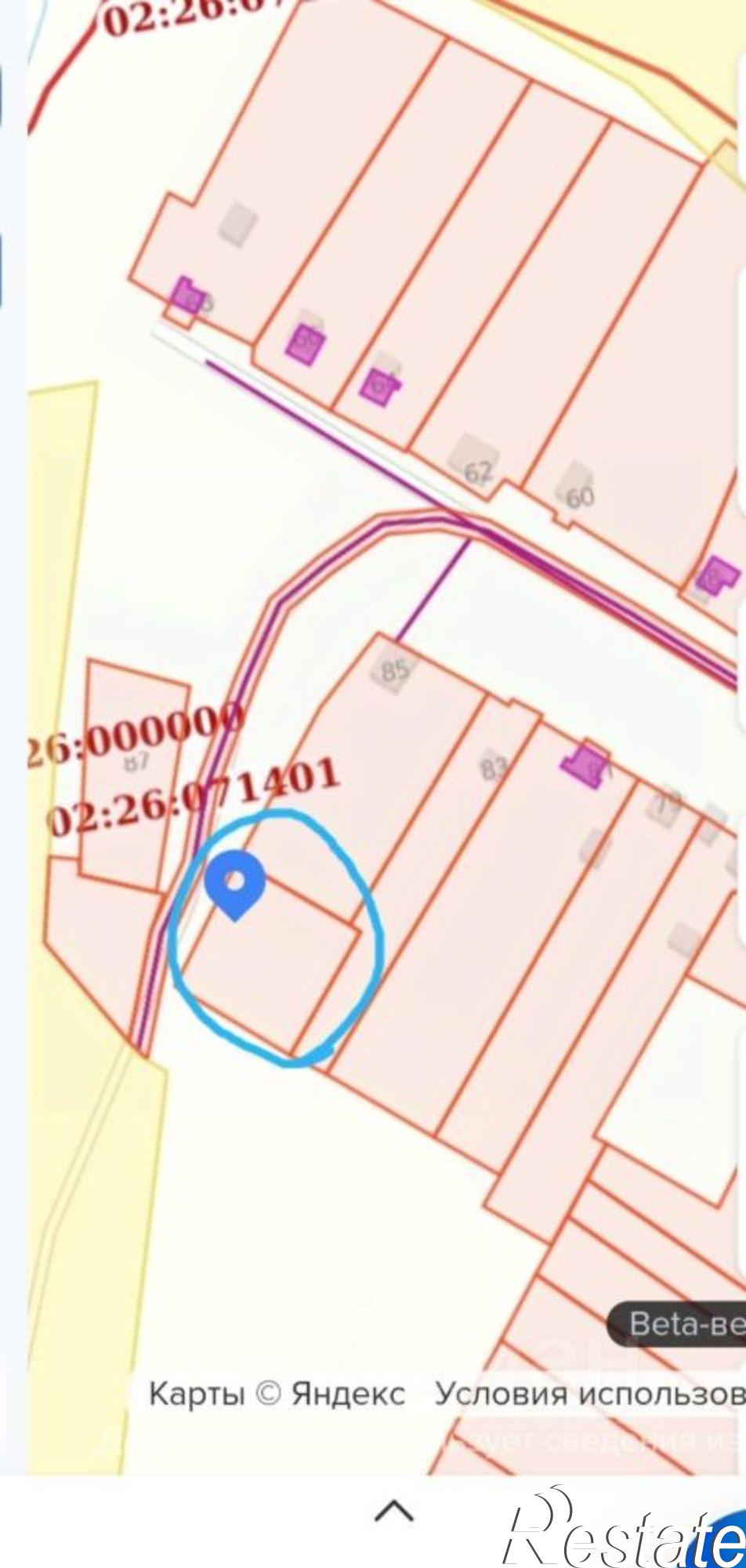Screen dimensions: 746x1568
Task: Tap the Beta-версия badge
Action: tap(679, 1324)
